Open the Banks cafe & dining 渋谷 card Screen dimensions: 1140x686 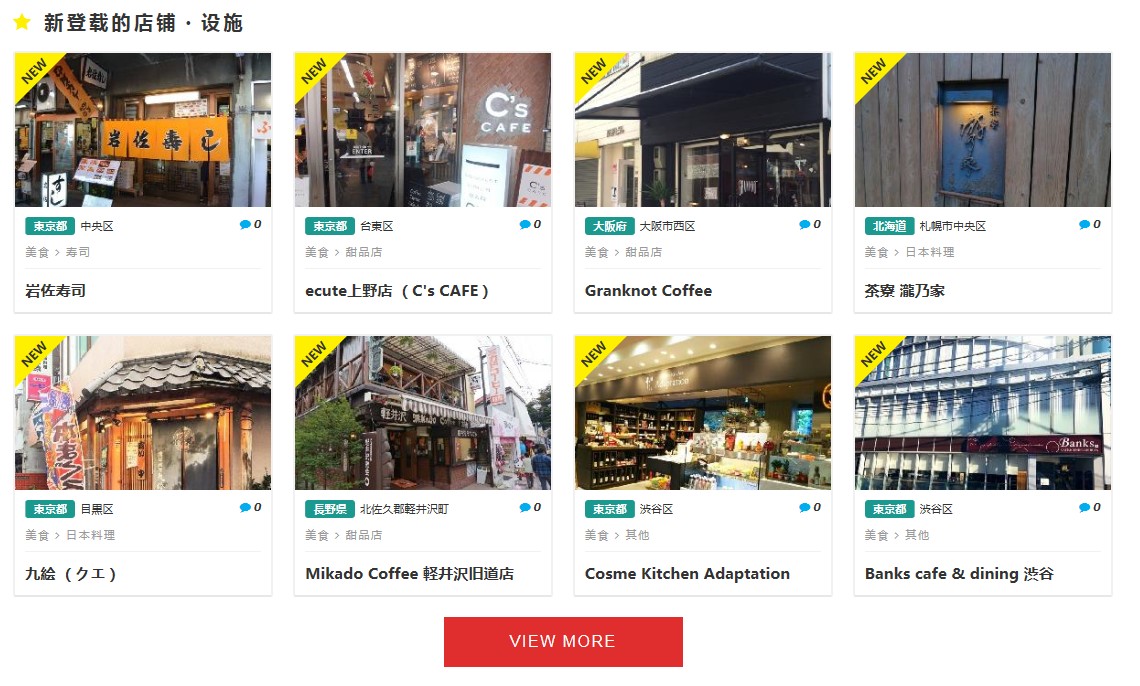click(x=958, y=574)
